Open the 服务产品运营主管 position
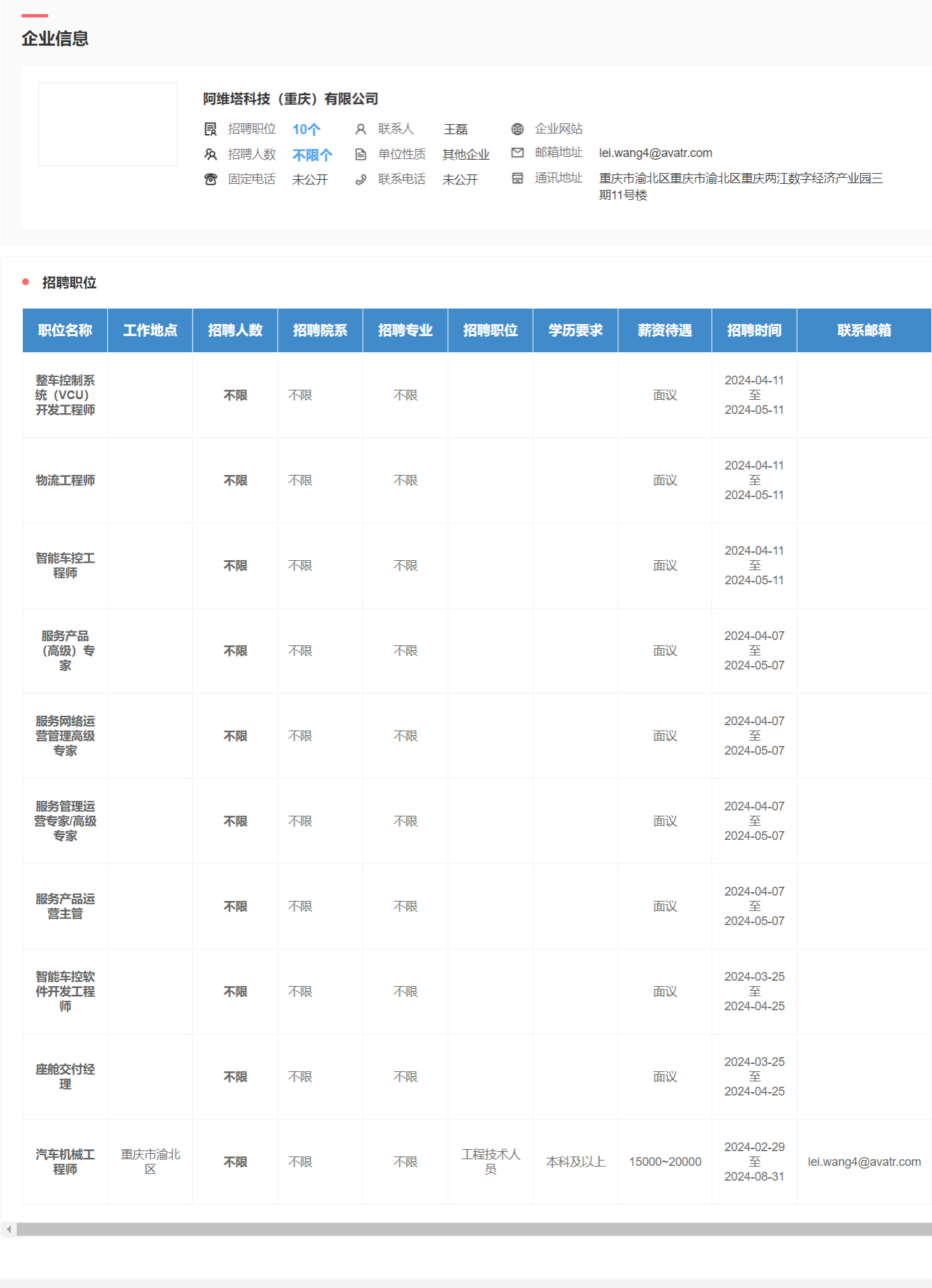 (65, 906)
